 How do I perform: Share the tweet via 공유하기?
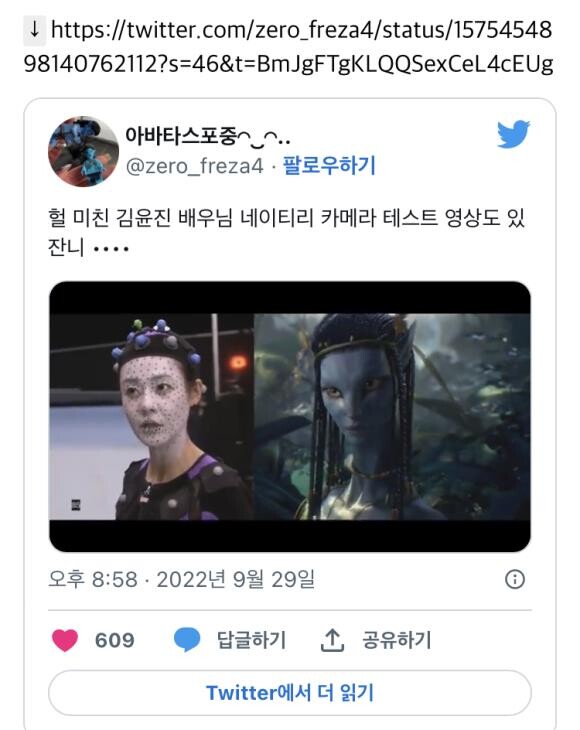pos(376,640)
